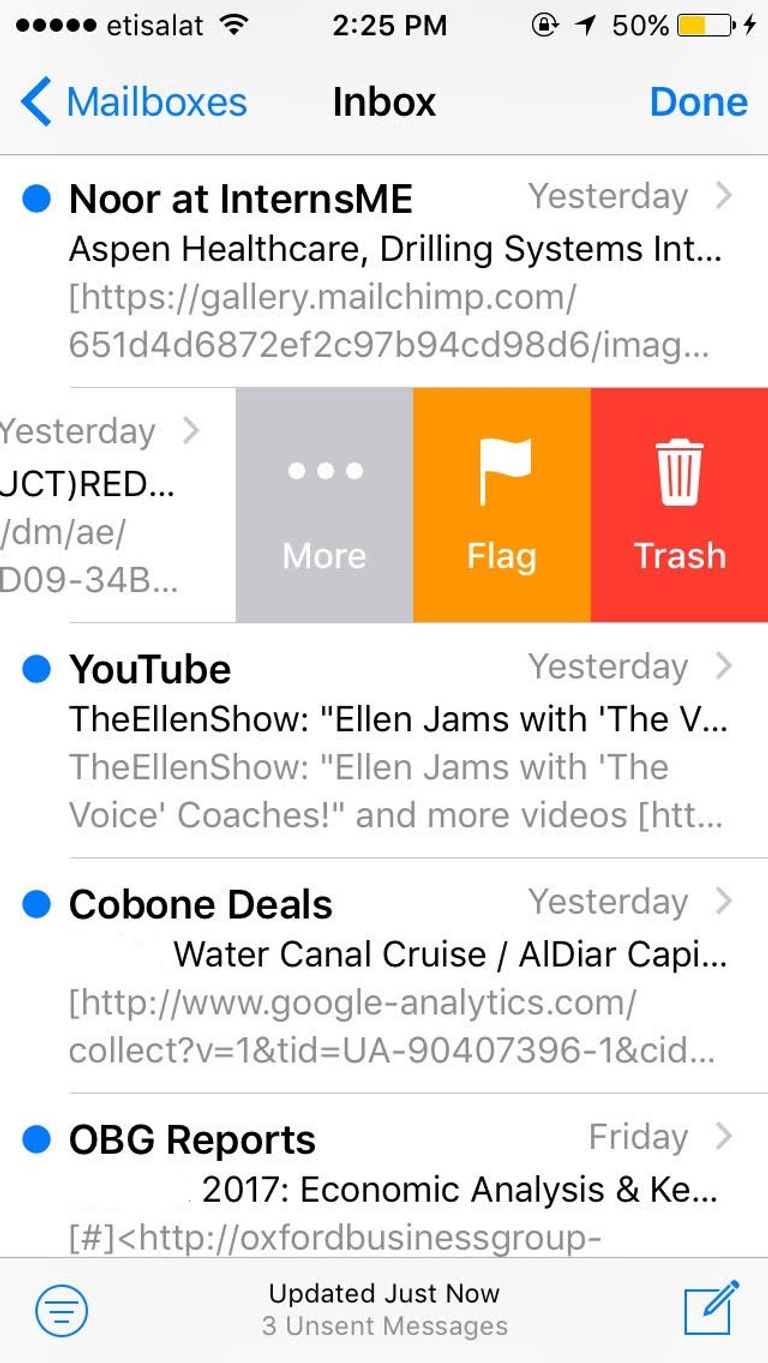This screenshot has width=768, height=1363.
Task: Open the YouTube TheEllenShow email
Action: pos(390,740)
